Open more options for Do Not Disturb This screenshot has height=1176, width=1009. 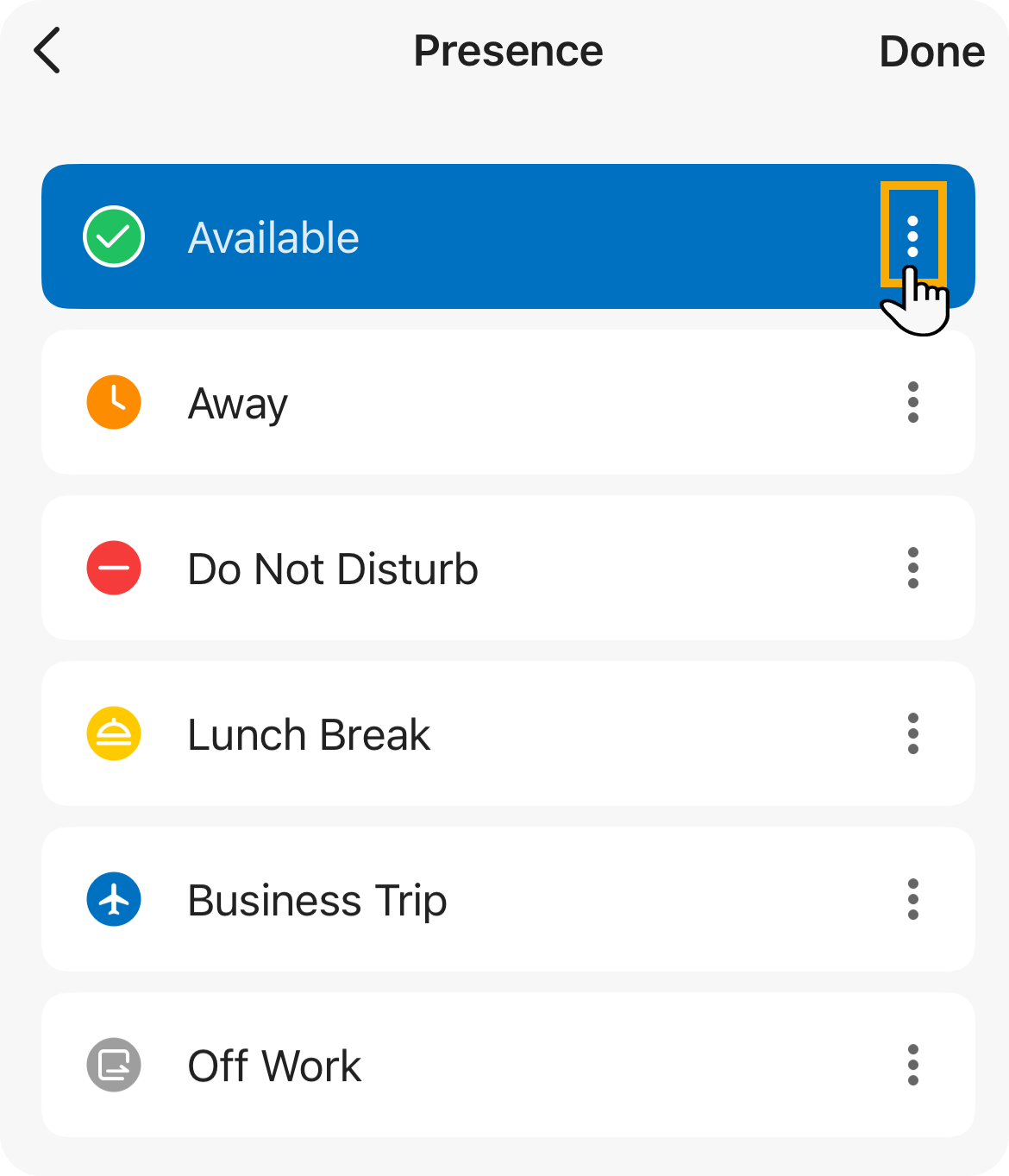click(912, 568)
